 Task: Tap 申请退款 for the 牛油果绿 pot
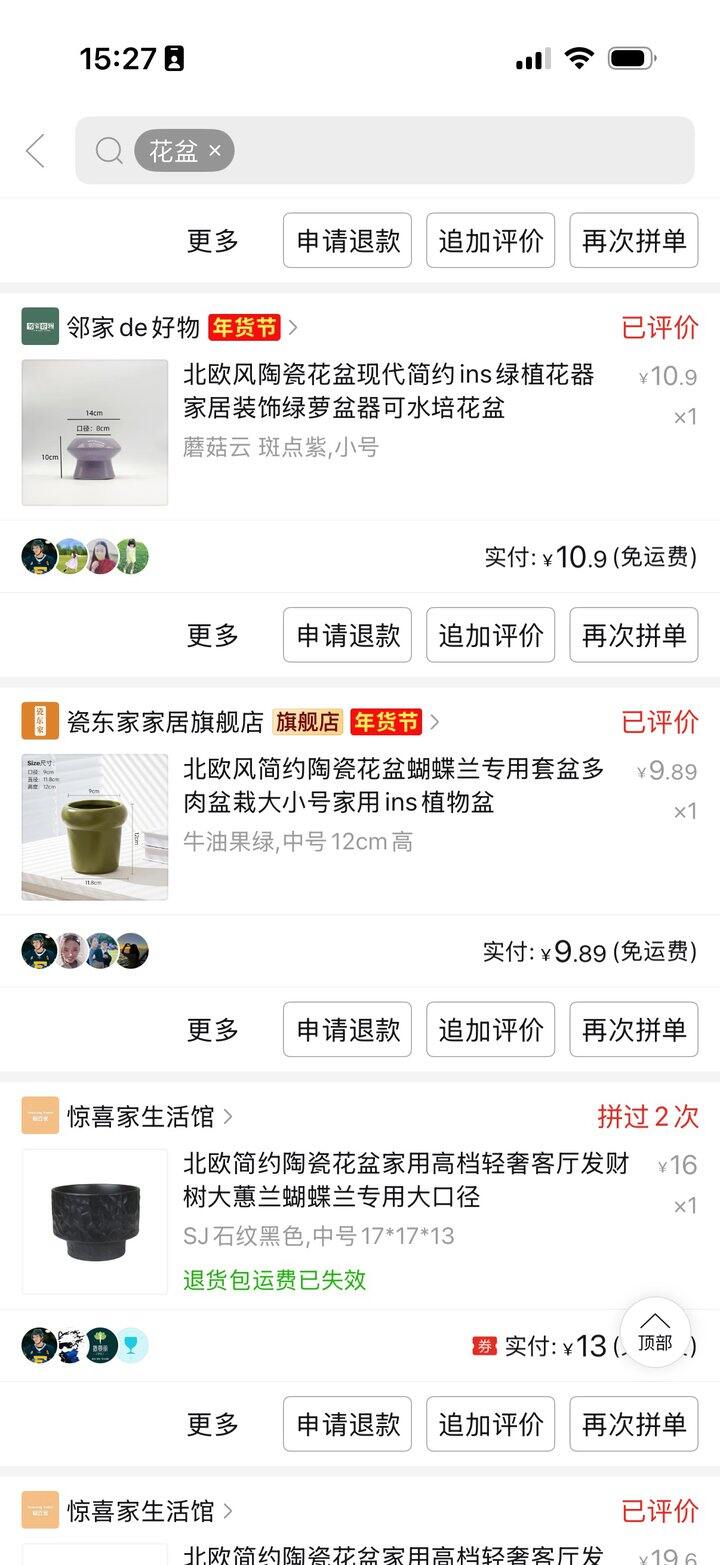point(347,1029)
